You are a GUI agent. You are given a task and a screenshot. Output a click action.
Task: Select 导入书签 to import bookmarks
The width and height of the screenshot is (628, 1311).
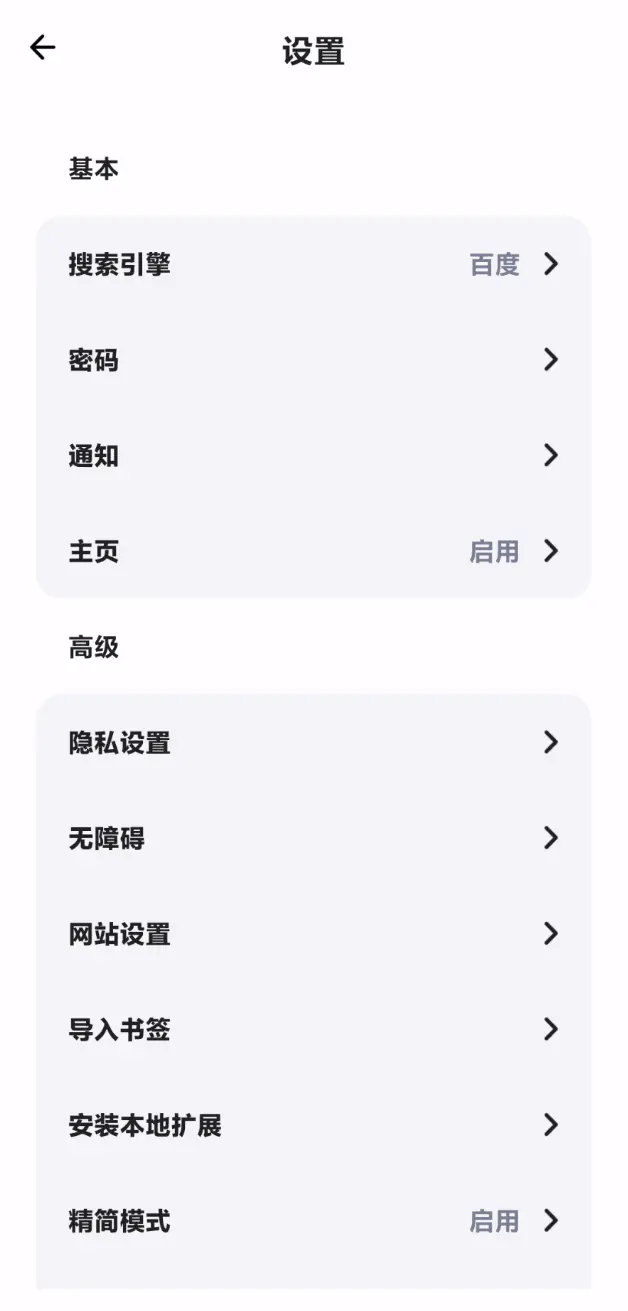pos(313,1030)
